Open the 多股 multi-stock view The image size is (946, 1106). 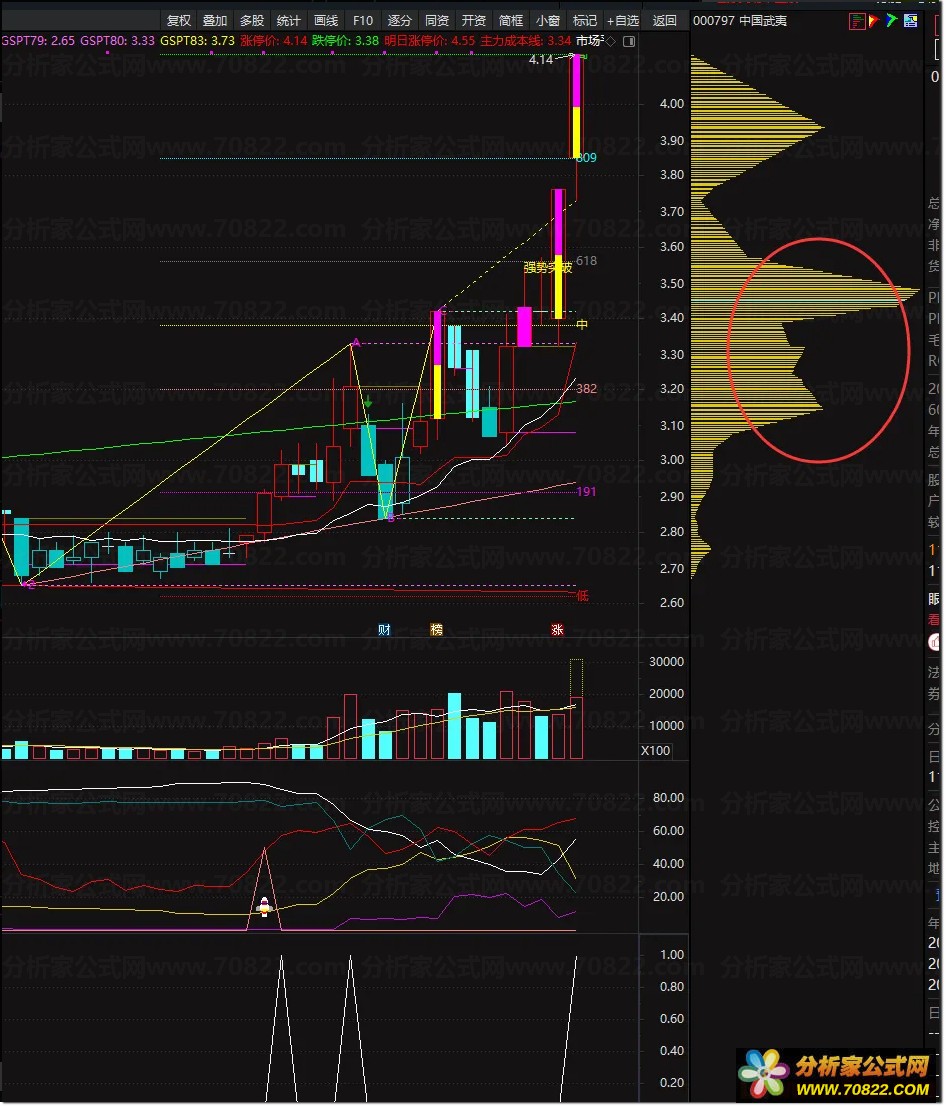(252, 20)
